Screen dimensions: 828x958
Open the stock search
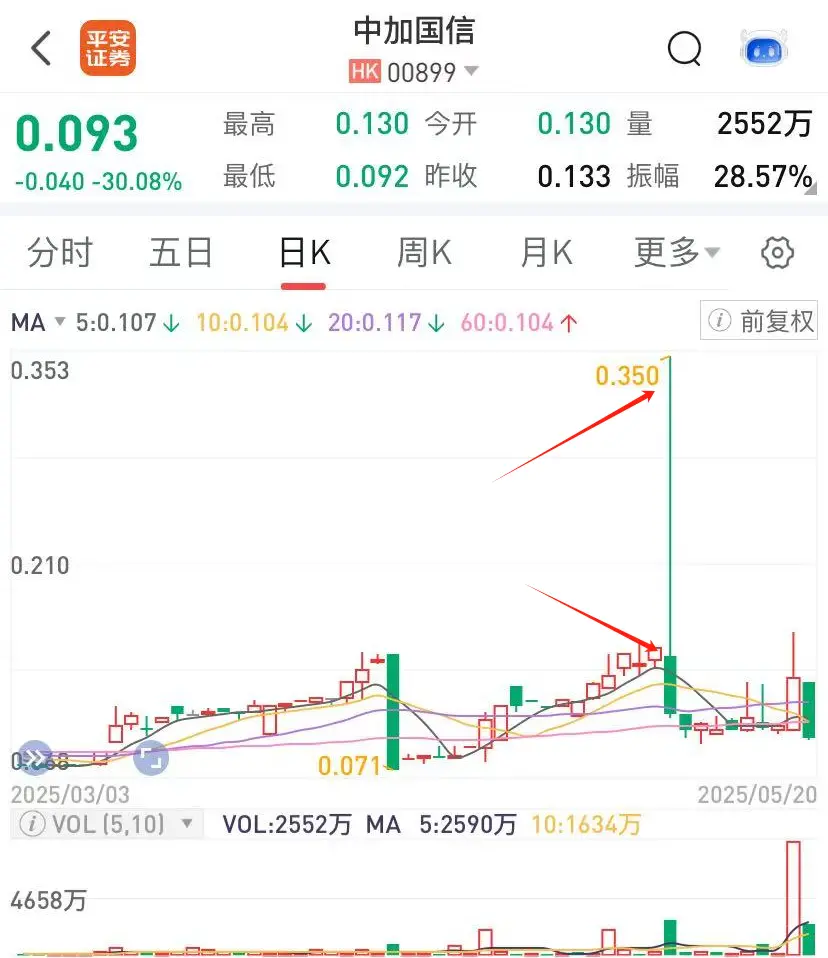pos(684,48)
